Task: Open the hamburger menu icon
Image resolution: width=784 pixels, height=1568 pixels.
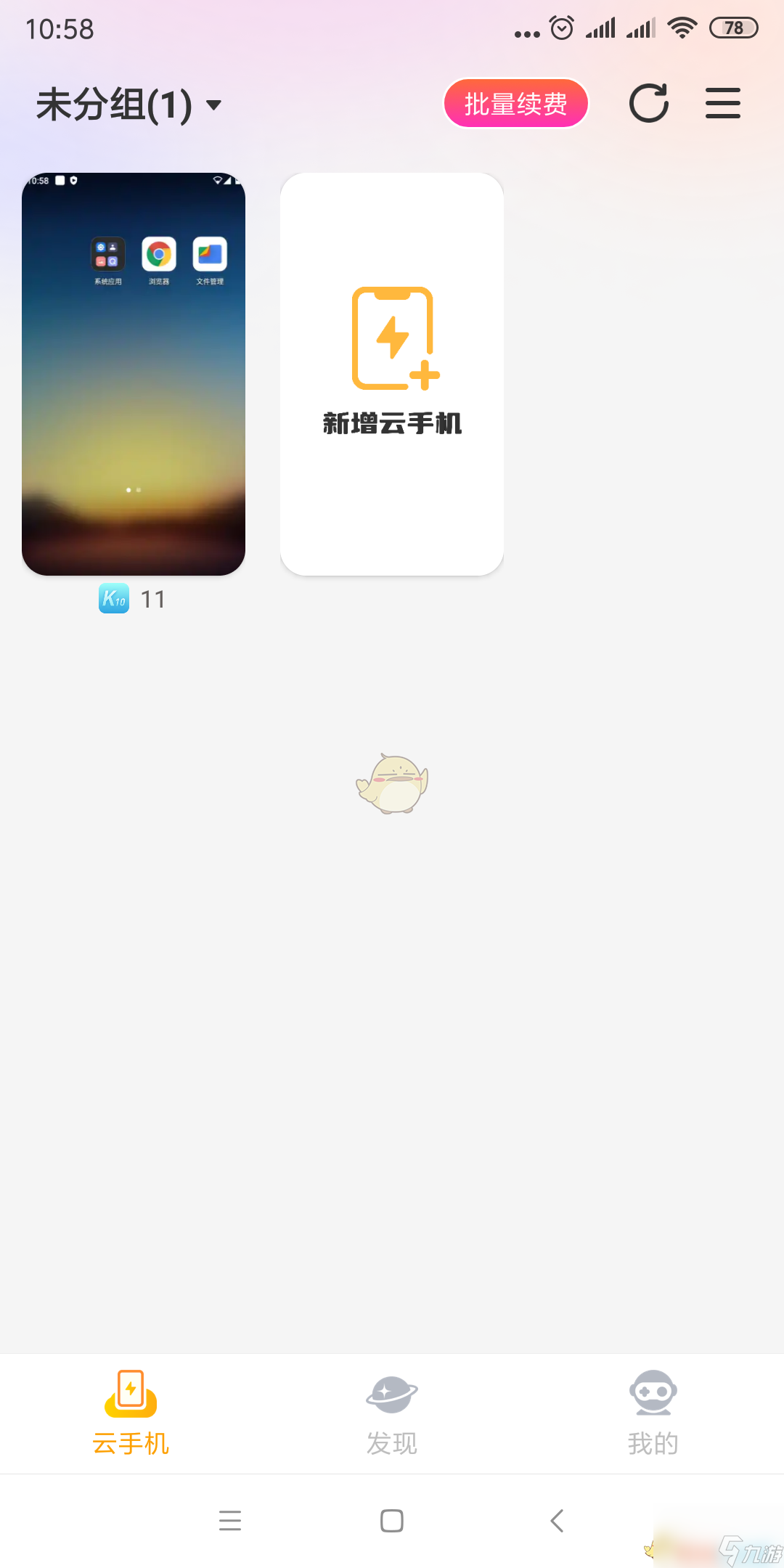Action: click(x=722, y=103)
